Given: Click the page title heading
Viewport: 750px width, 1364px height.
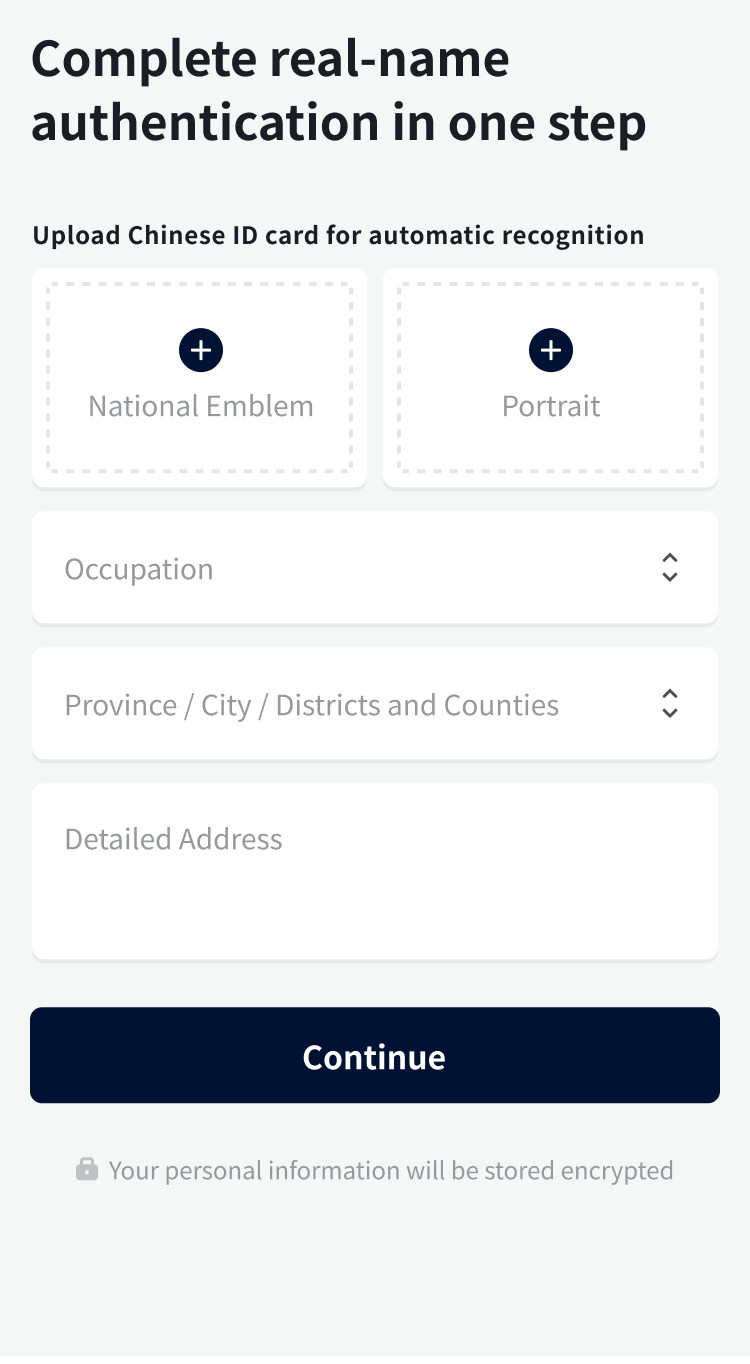Looking at the screenshot, I should (x=340, y=90).
